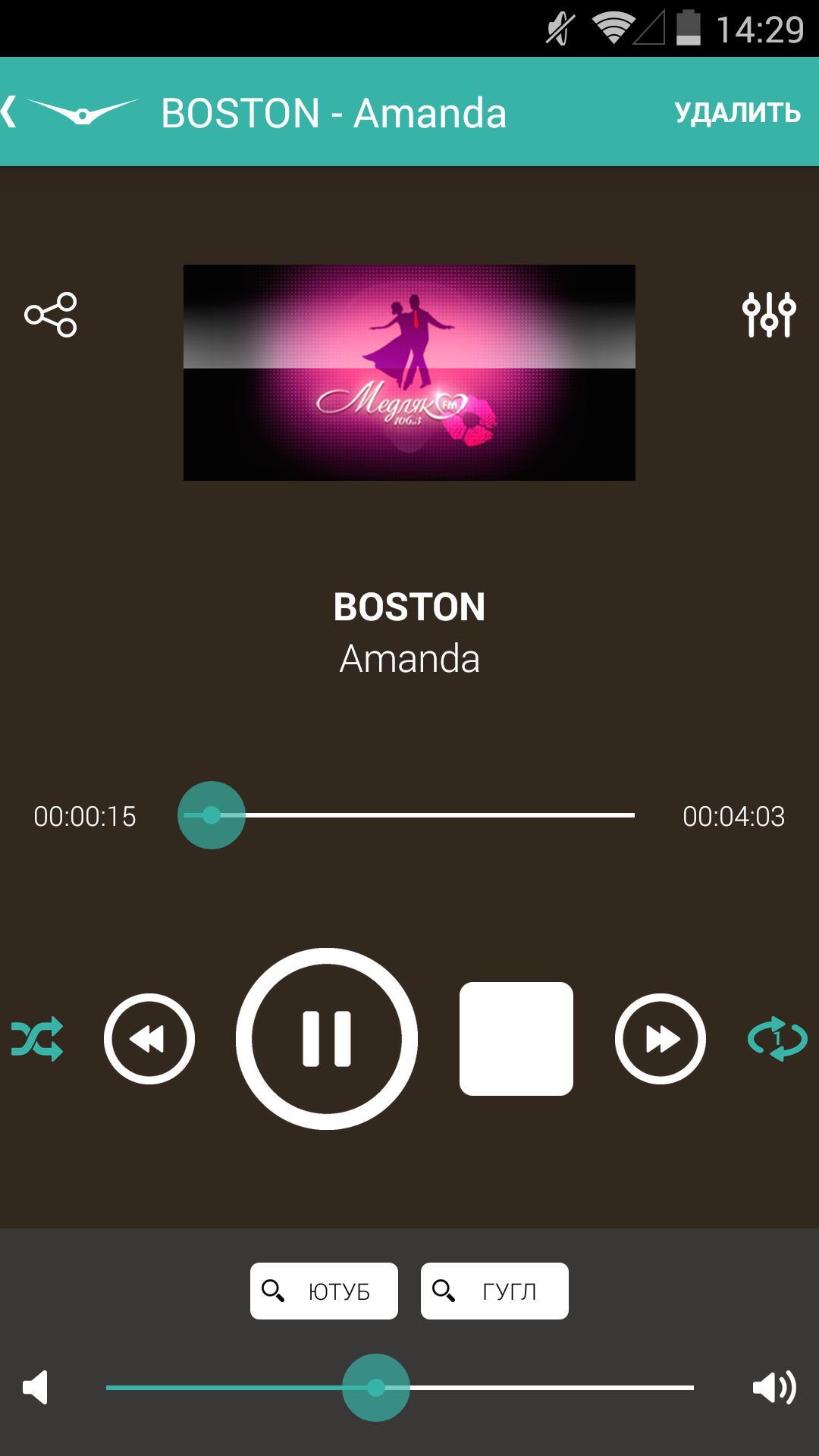This screenshot has width=819, height=1456.
Task: Rewind to the previous track
Action: tap(149, 1038)
